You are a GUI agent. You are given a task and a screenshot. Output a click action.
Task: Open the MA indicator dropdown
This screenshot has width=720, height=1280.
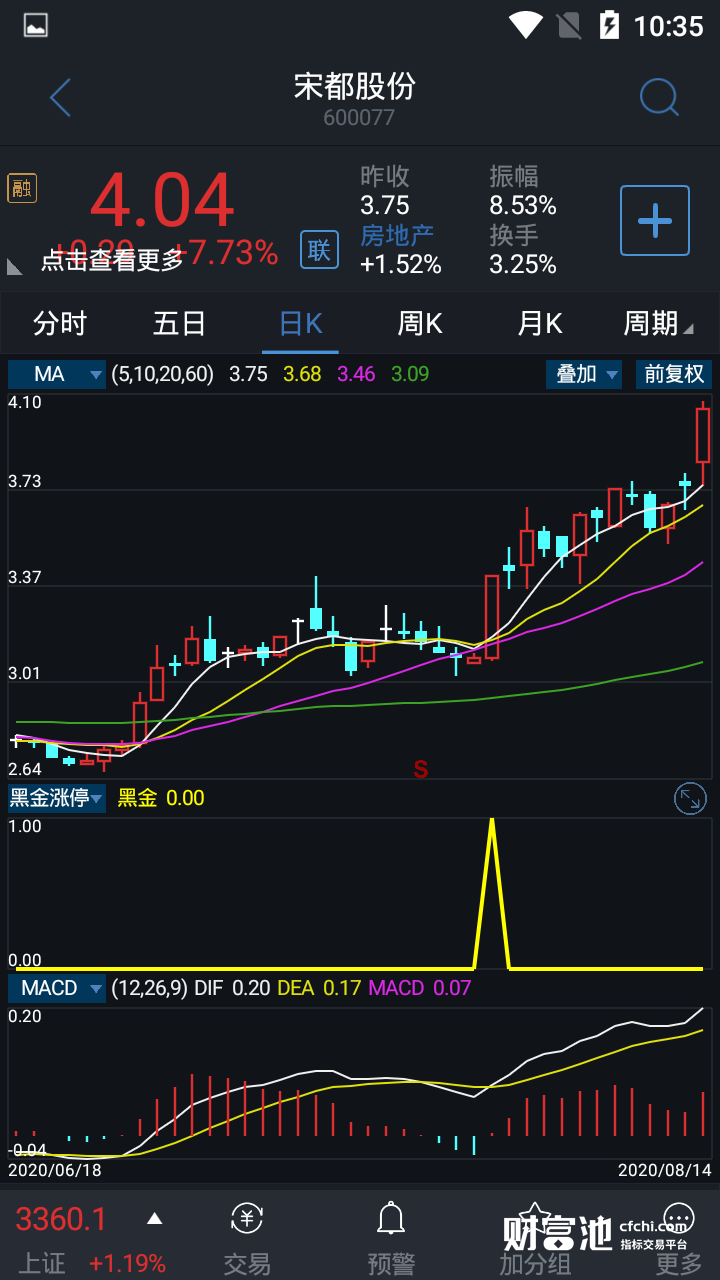[57, 374]
